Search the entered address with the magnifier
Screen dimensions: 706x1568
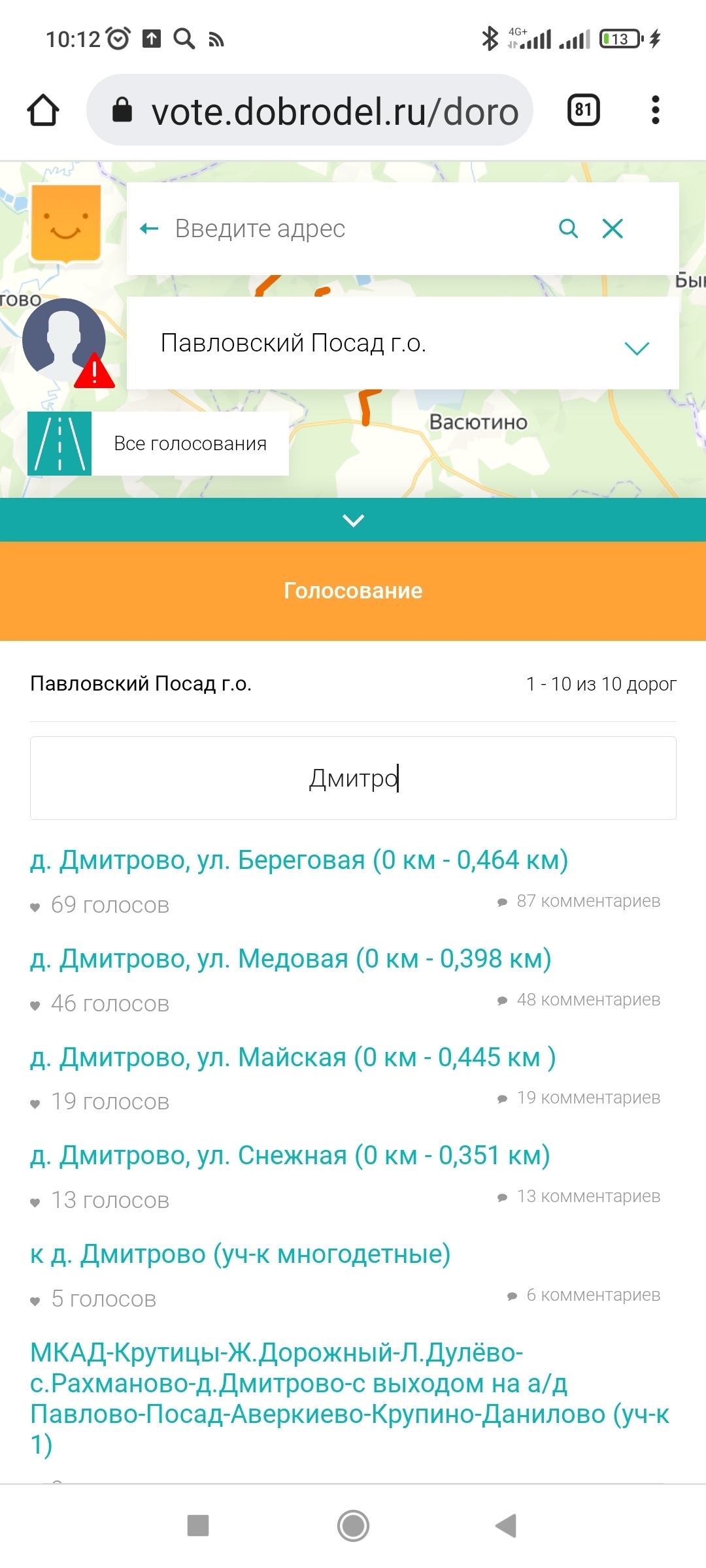click(568, 229)
